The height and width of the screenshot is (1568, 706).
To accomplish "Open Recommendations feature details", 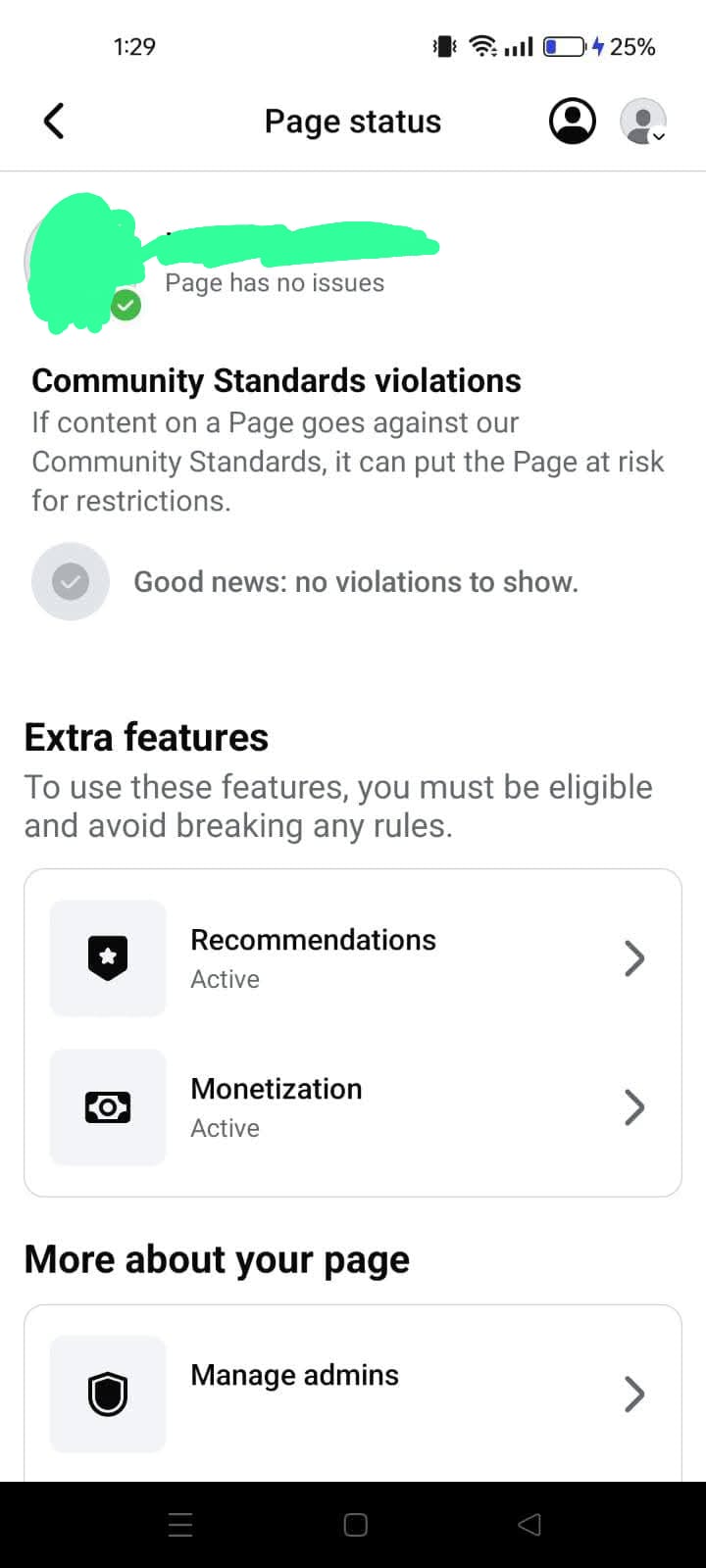I will coord(353,957).
